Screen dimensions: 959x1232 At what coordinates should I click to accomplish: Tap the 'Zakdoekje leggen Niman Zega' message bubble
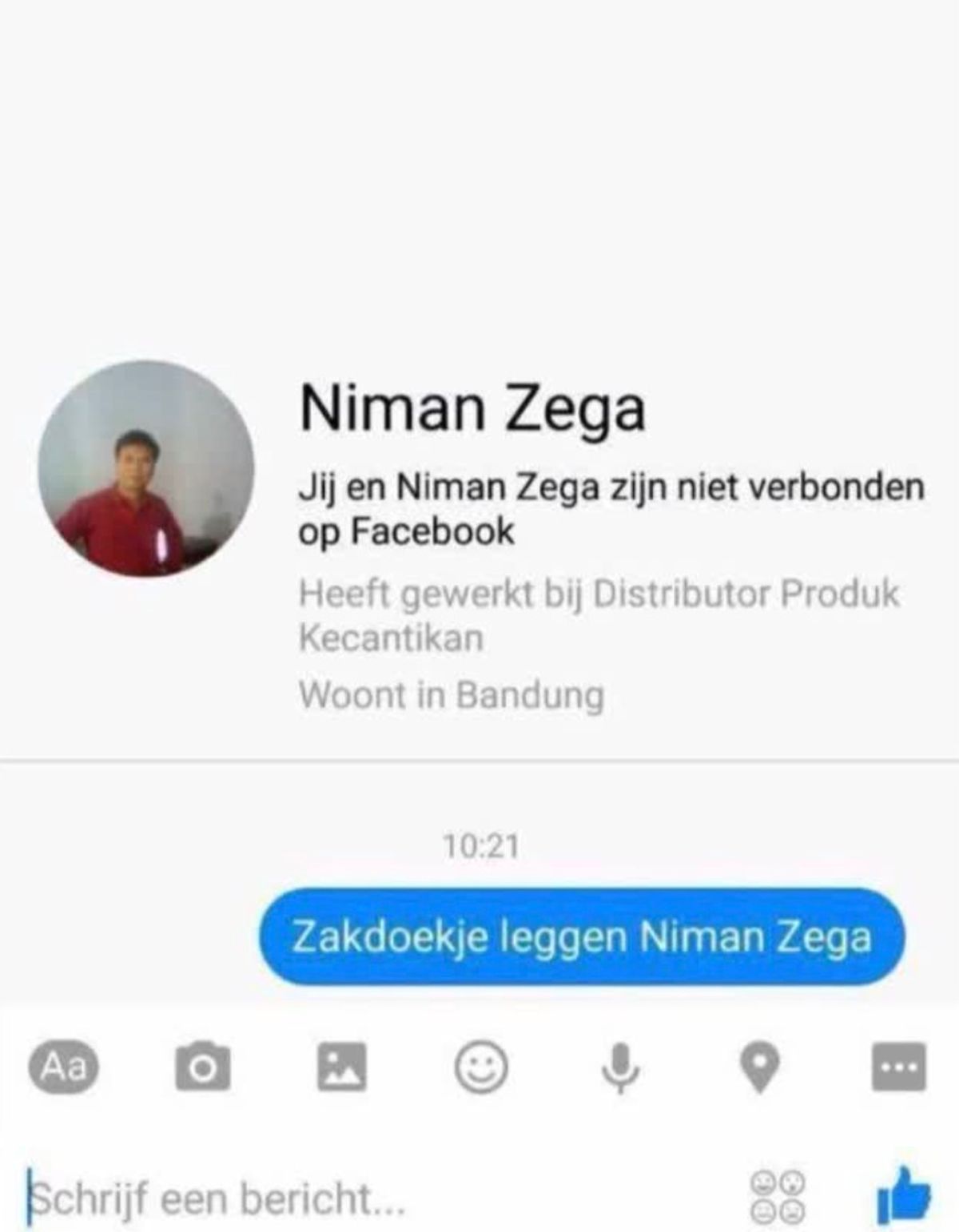click(x=582, y=936)
